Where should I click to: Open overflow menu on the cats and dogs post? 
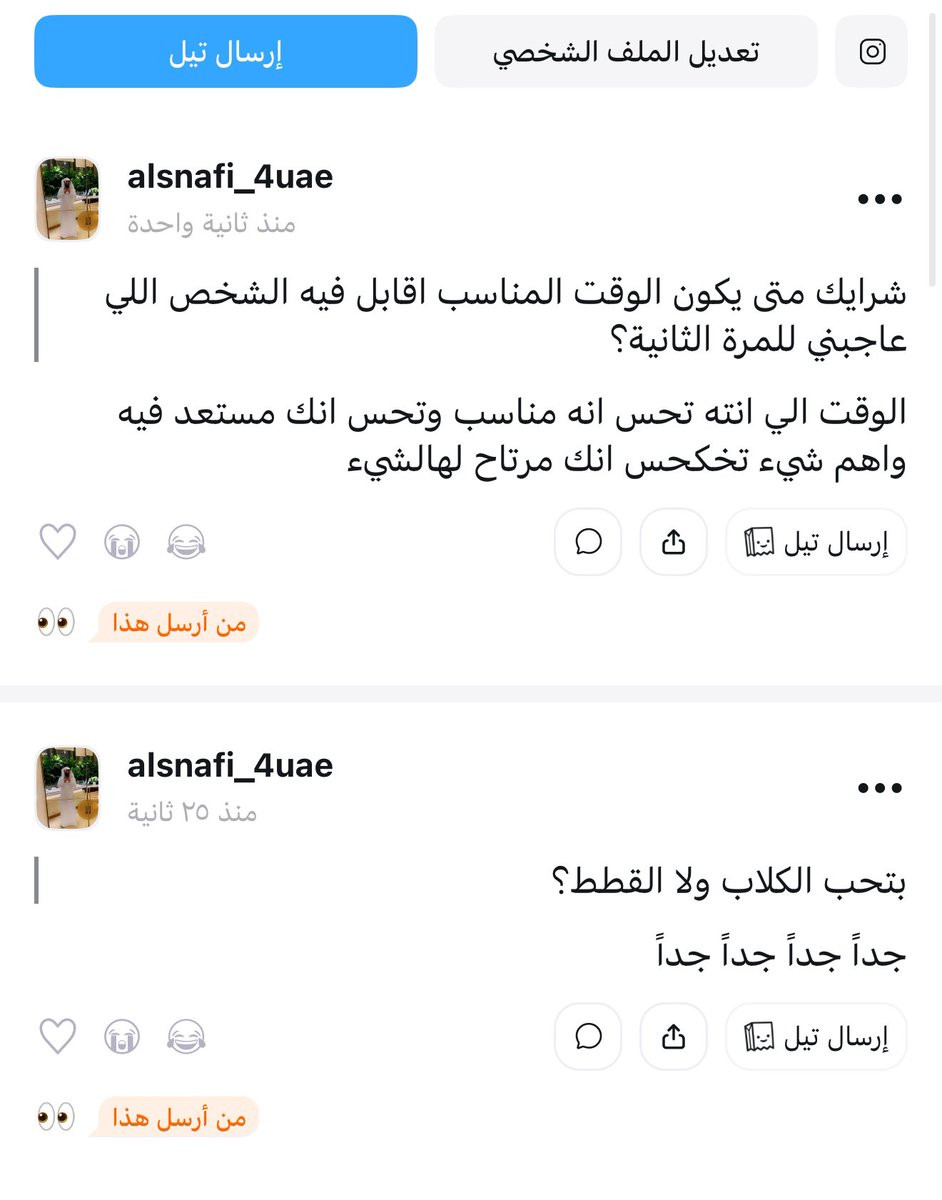click(880, 788)
